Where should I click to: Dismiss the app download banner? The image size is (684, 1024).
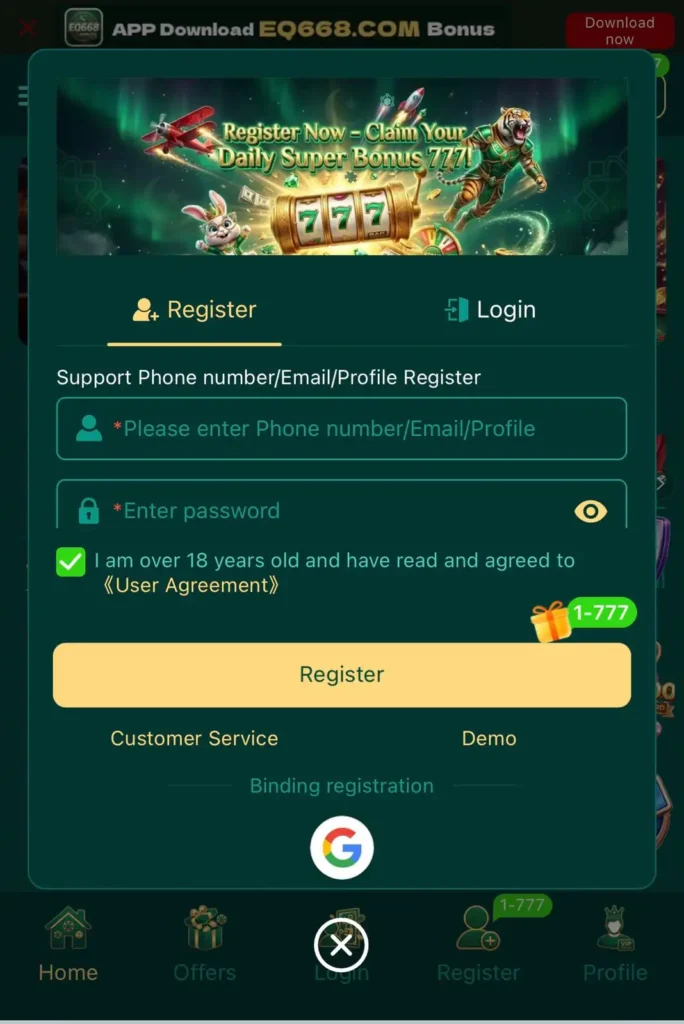tap(28, 28)
